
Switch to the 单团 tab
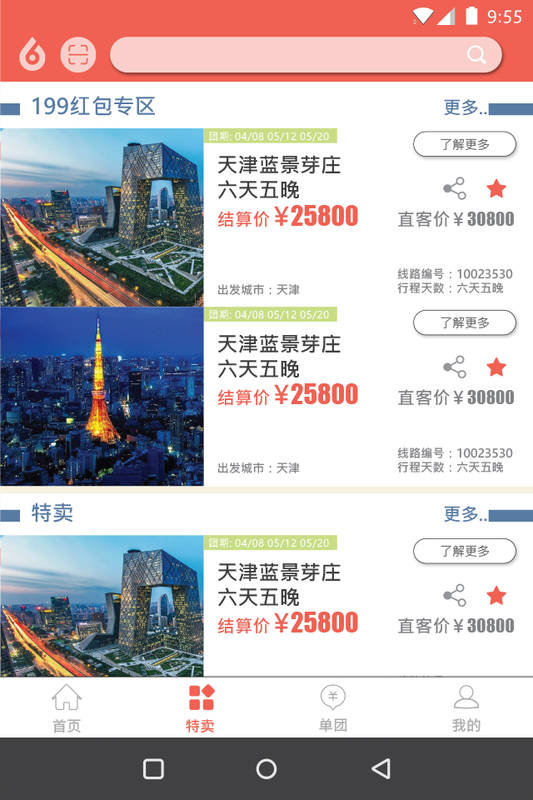tap(333, 708)
